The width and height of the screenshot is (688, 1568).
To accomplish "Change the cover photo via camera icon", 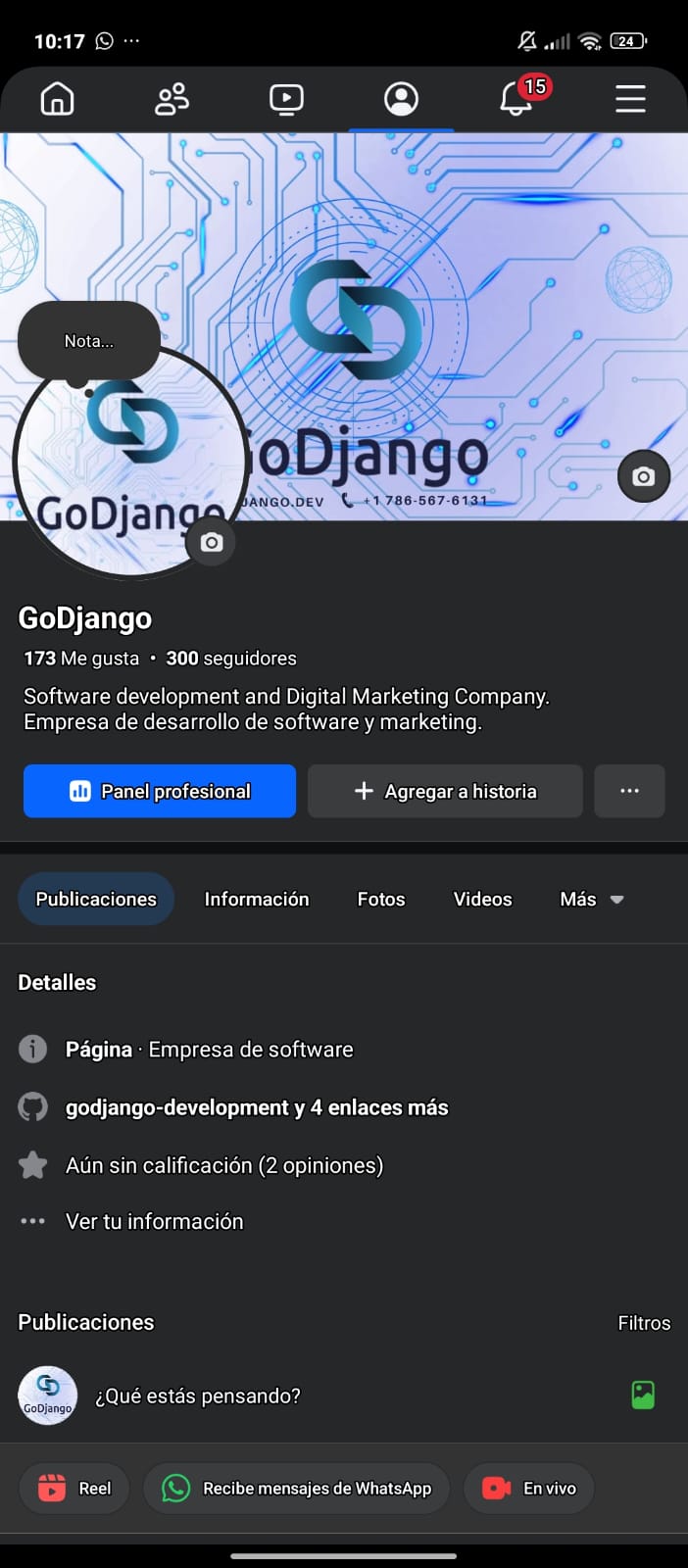I will point(643,477).
